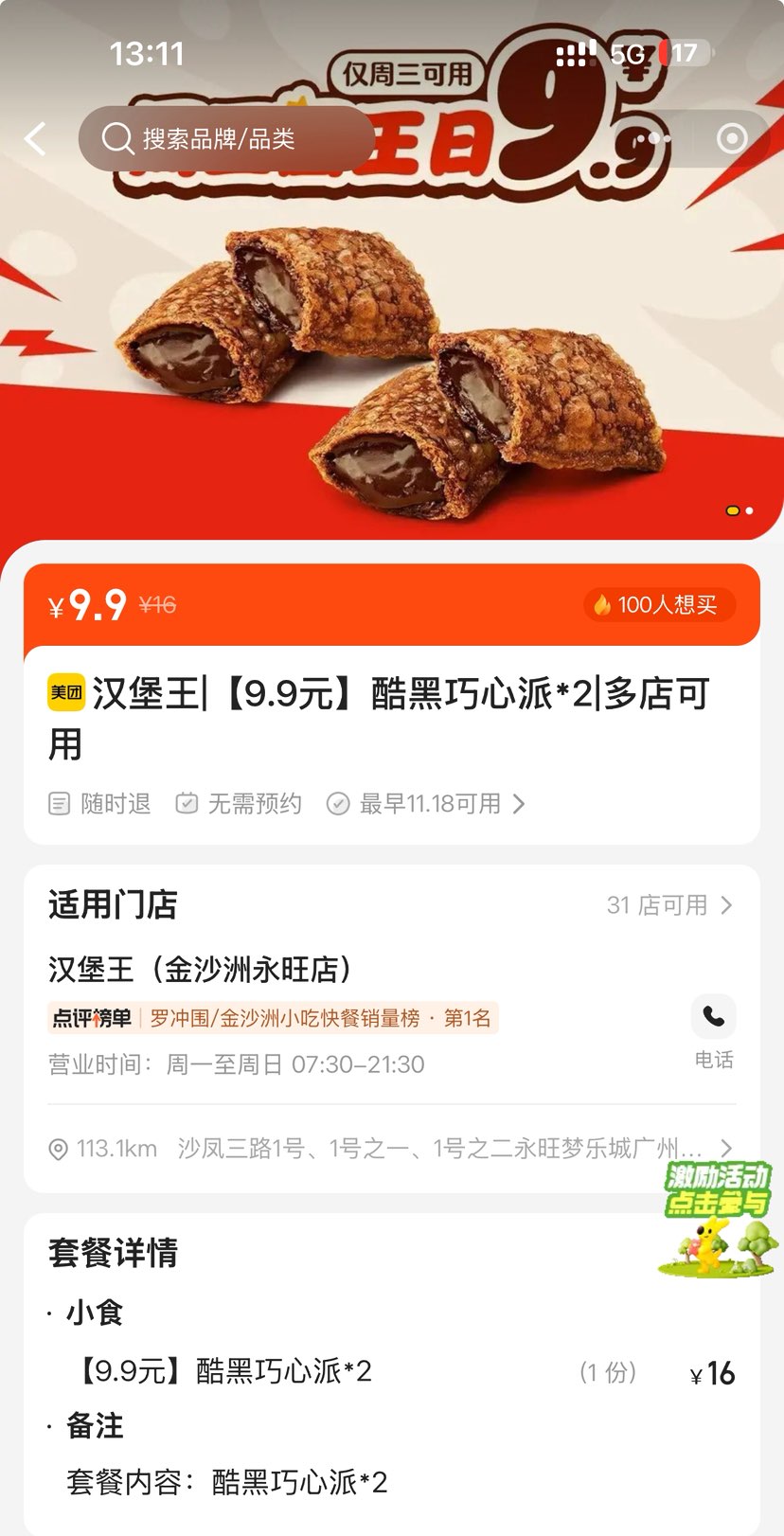Open the search magnifier icon
The image size is (784, 1536).
pyautogui.click(x=116, y=138)
